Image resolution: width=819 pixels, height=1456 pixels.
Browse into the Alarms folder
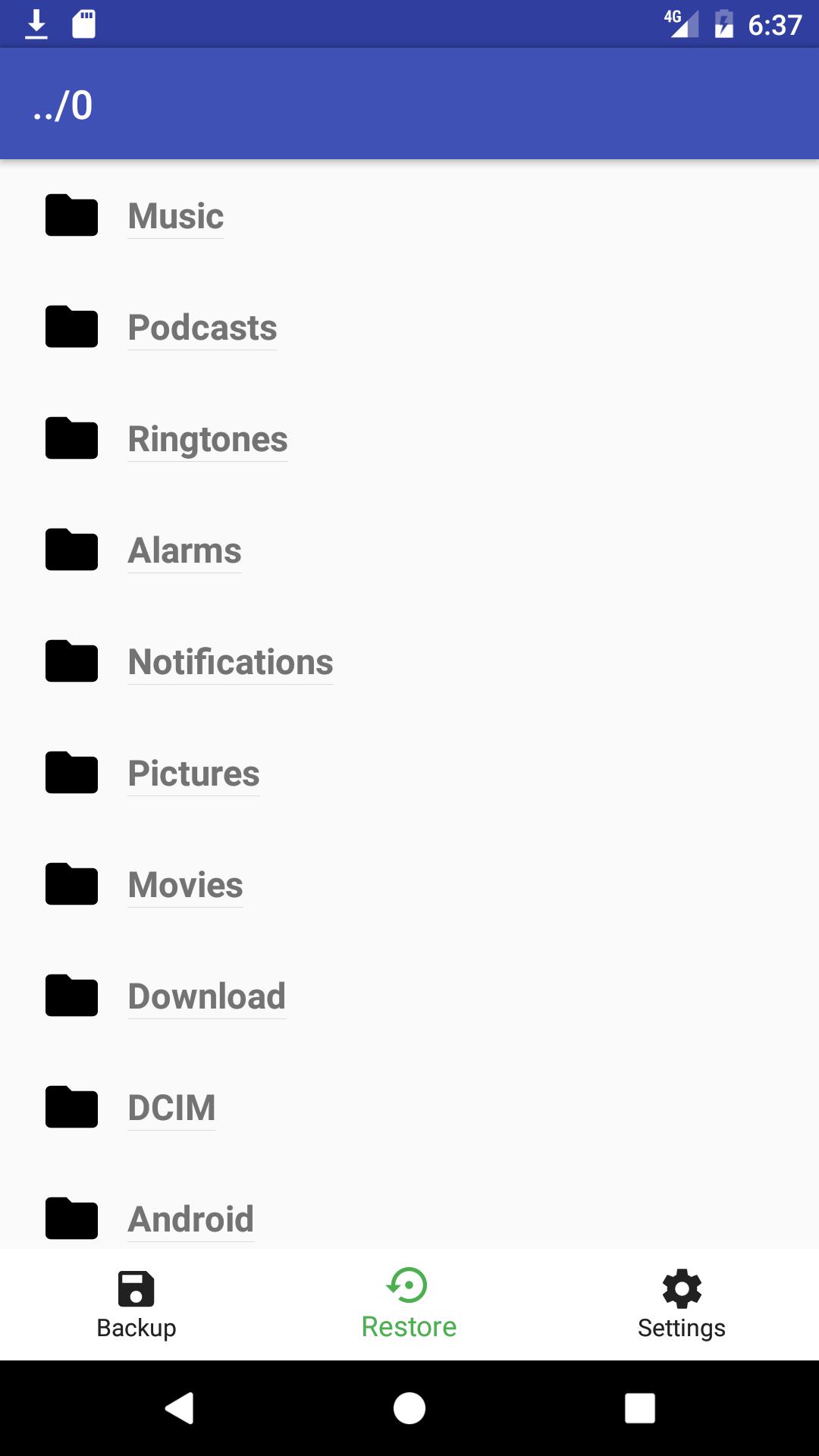pos(409,551)
